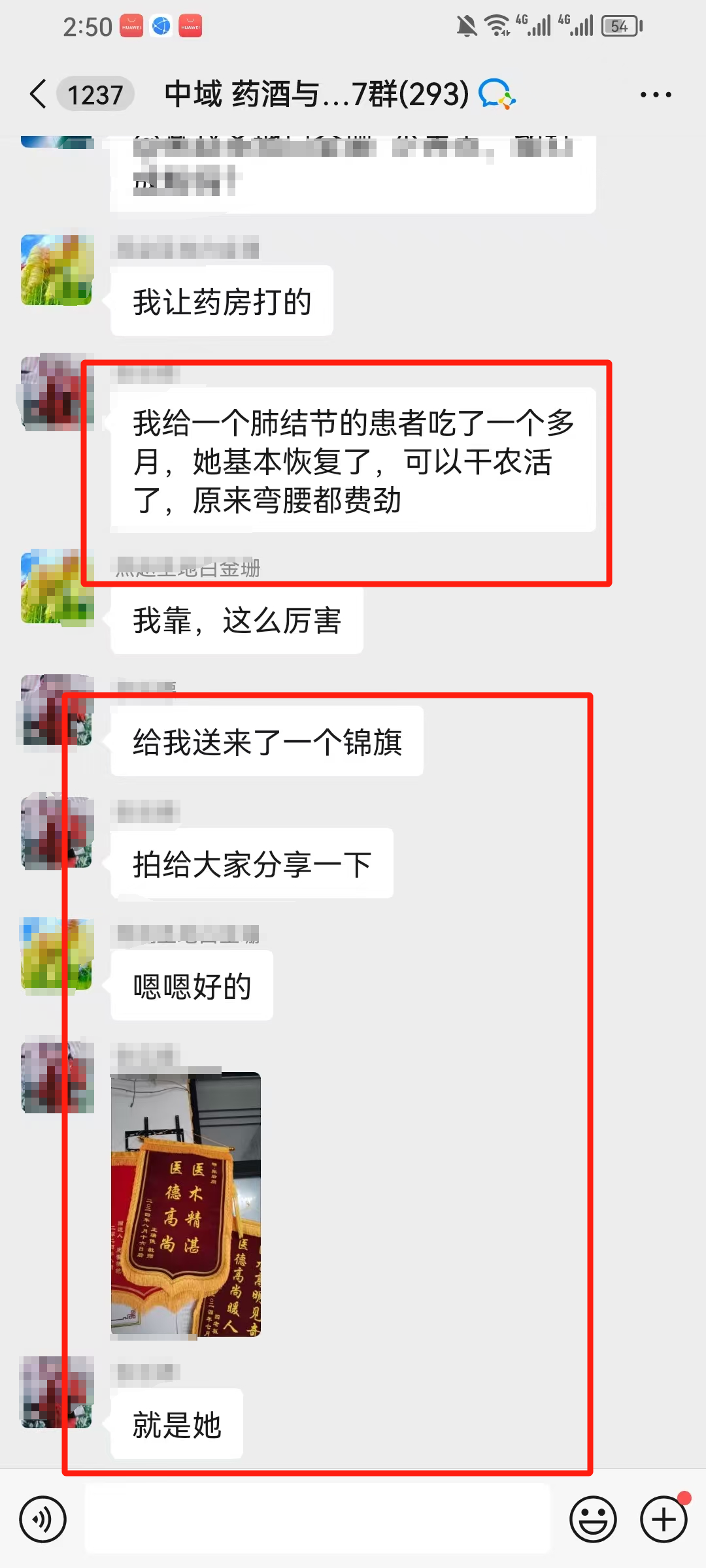Go back to the chat list
706x1568 pixels.
click(x=39, y=94)
